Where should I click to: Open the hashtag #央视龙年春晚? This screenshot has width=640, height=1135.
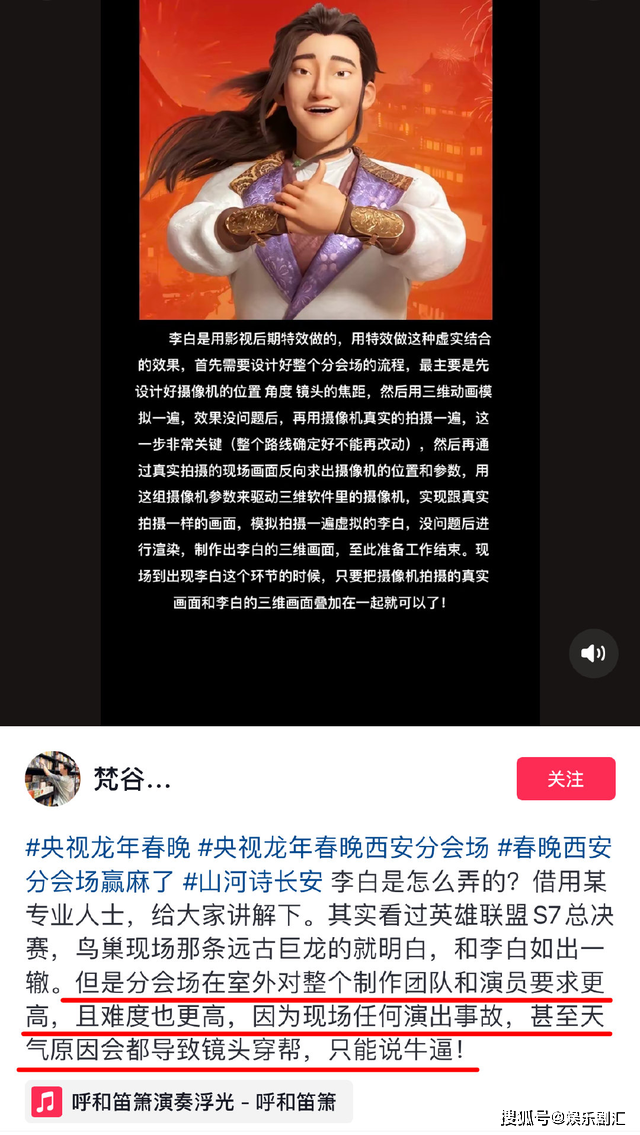click(x=107, y=848)
